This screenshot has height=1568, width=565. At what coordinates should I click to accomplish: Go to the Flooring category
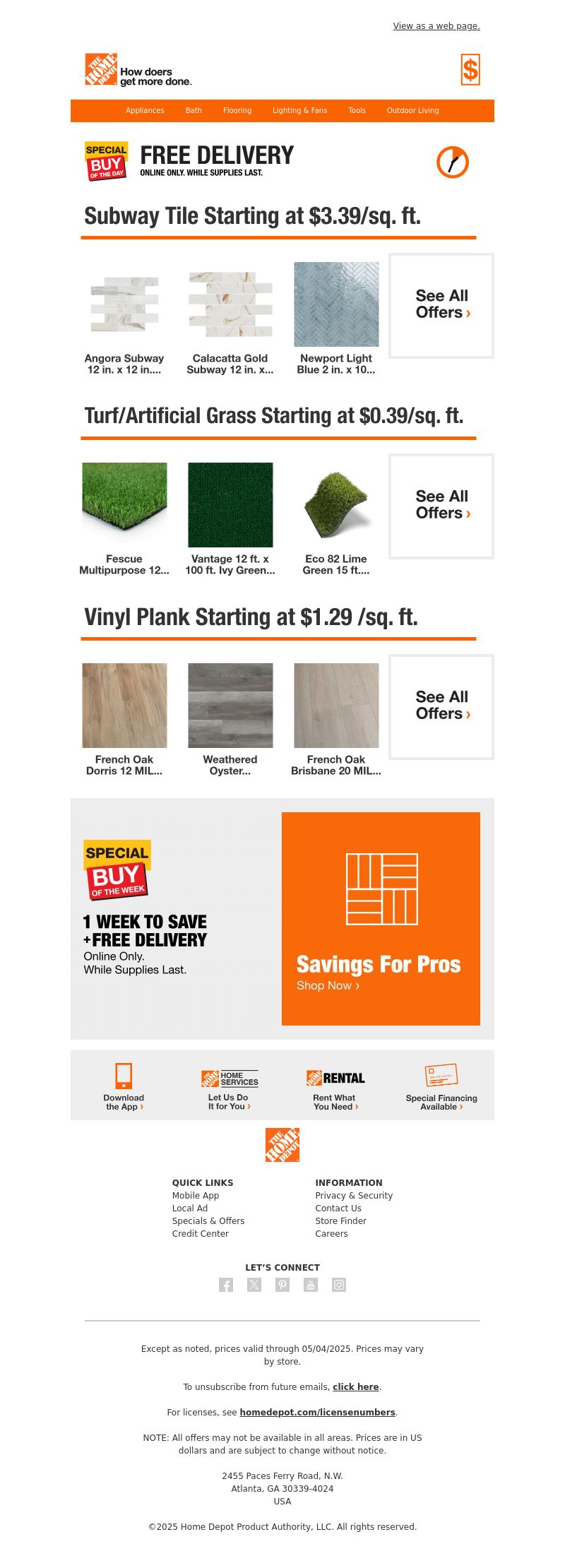pyautogui.click(x=237, y=110)
